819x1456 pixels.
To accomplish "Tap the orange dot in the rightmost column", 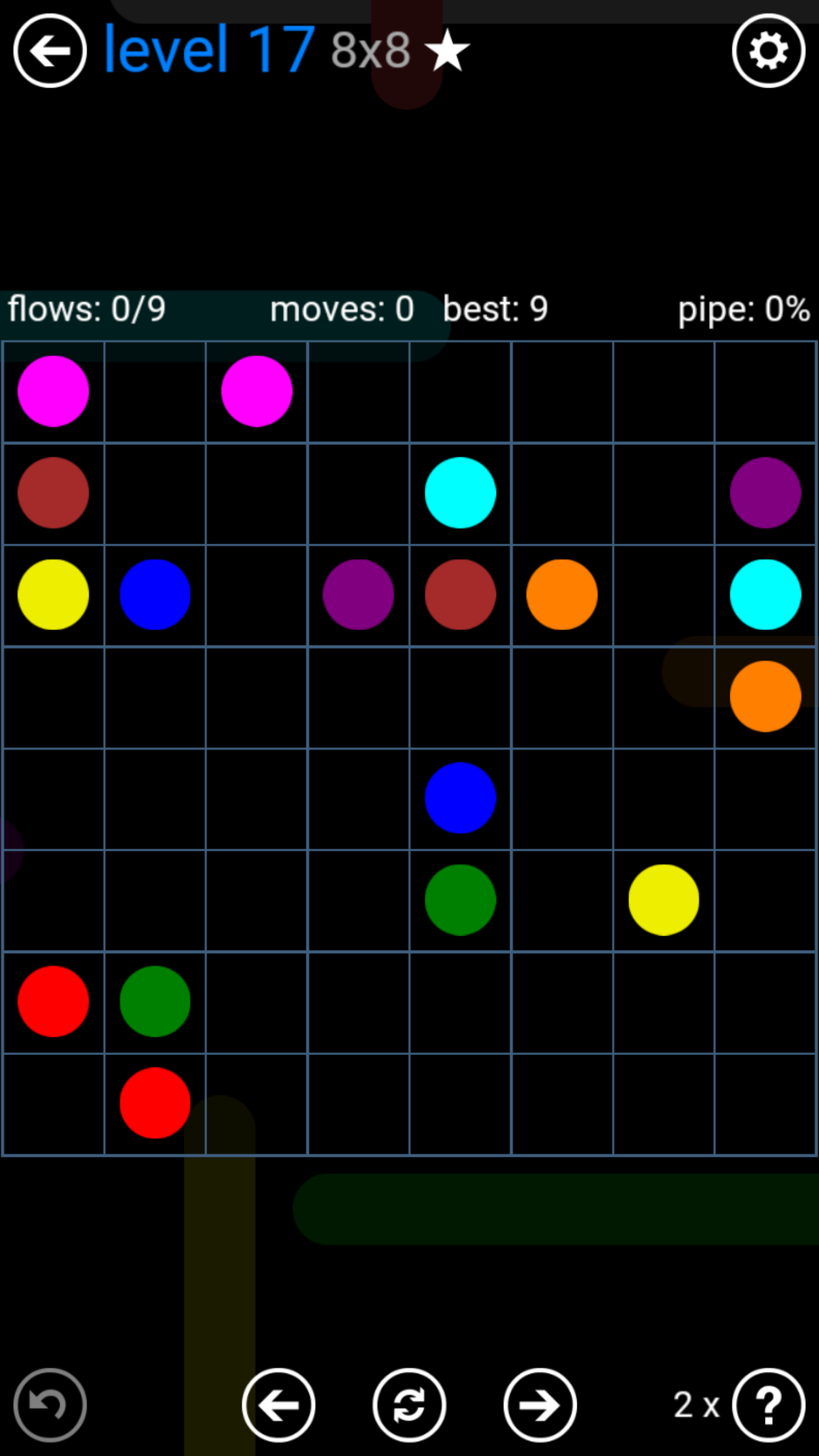I will [x=765, y=696].
